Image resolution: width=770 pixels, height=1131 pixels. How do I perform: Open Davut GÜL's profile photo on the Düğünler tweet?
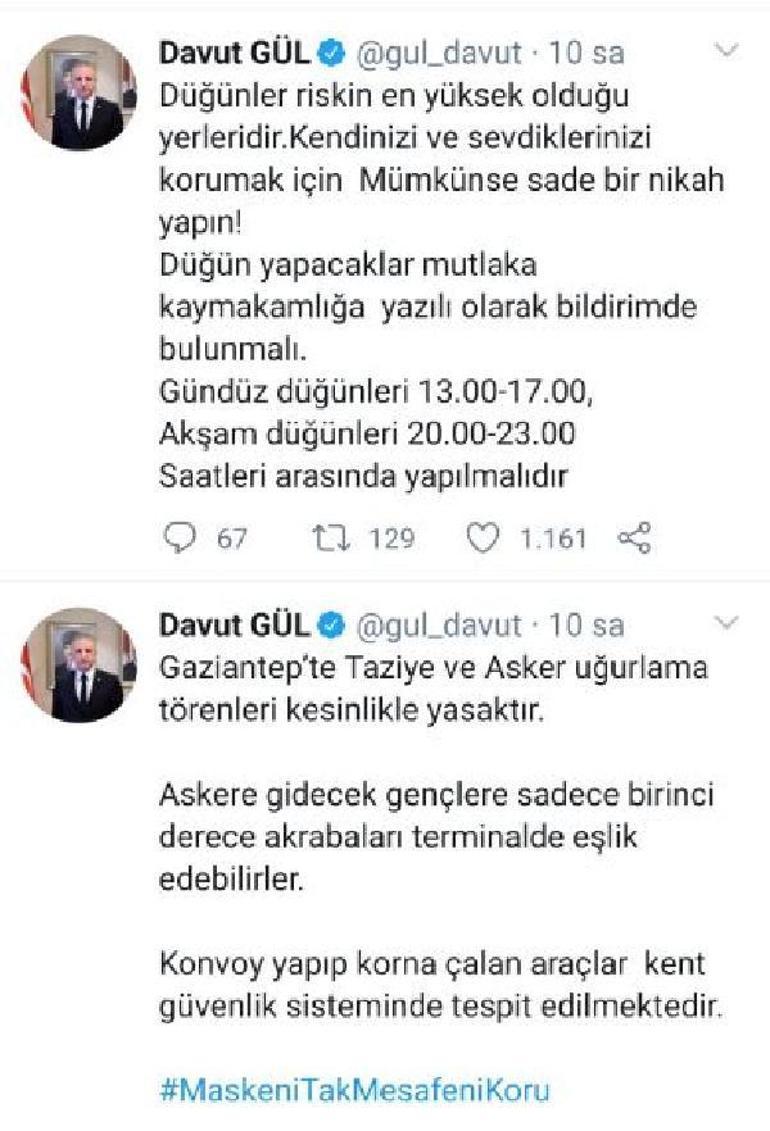click(79, 93)
